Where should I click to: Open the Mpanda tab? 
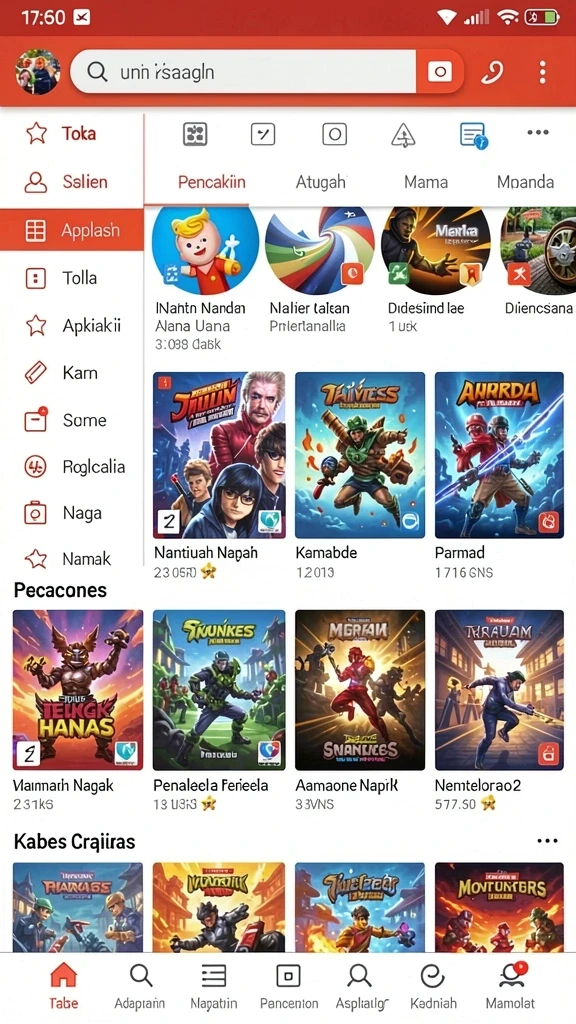click(x=525, y=182)
